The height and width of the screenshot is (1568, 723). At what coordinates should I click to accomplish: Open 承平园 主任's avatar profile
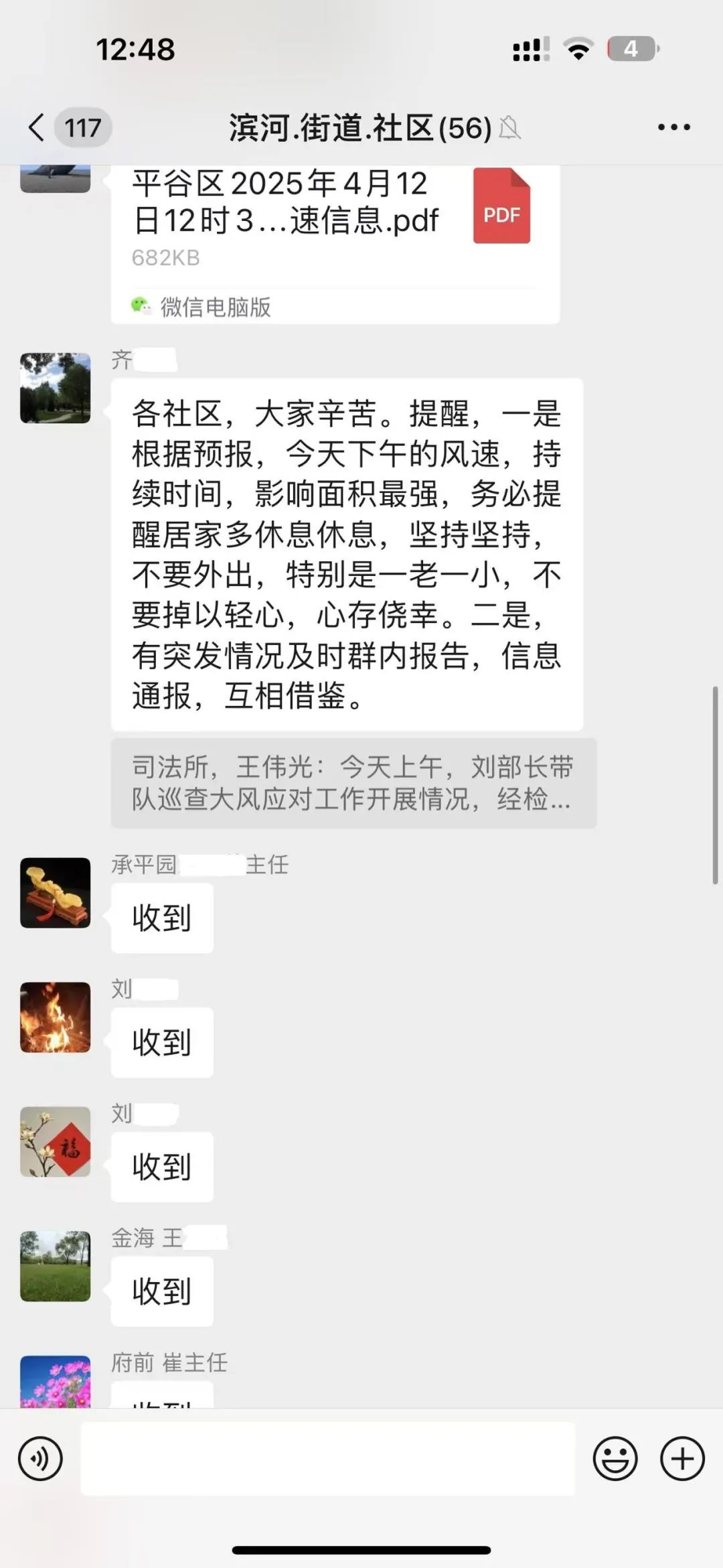[x=55, y=892]
